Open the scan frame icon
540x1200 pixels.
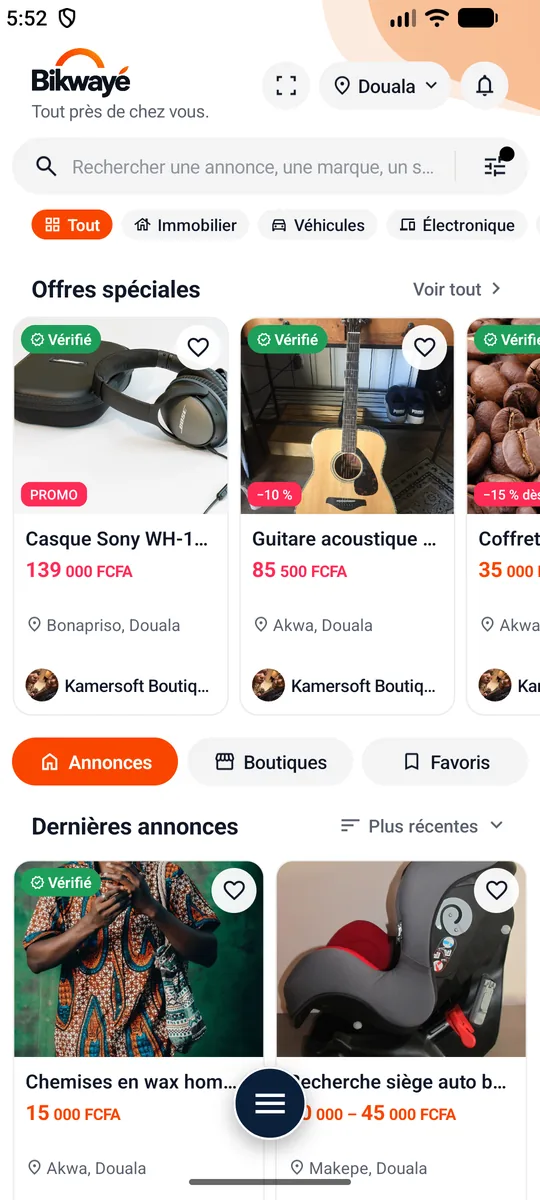(286, 86)
